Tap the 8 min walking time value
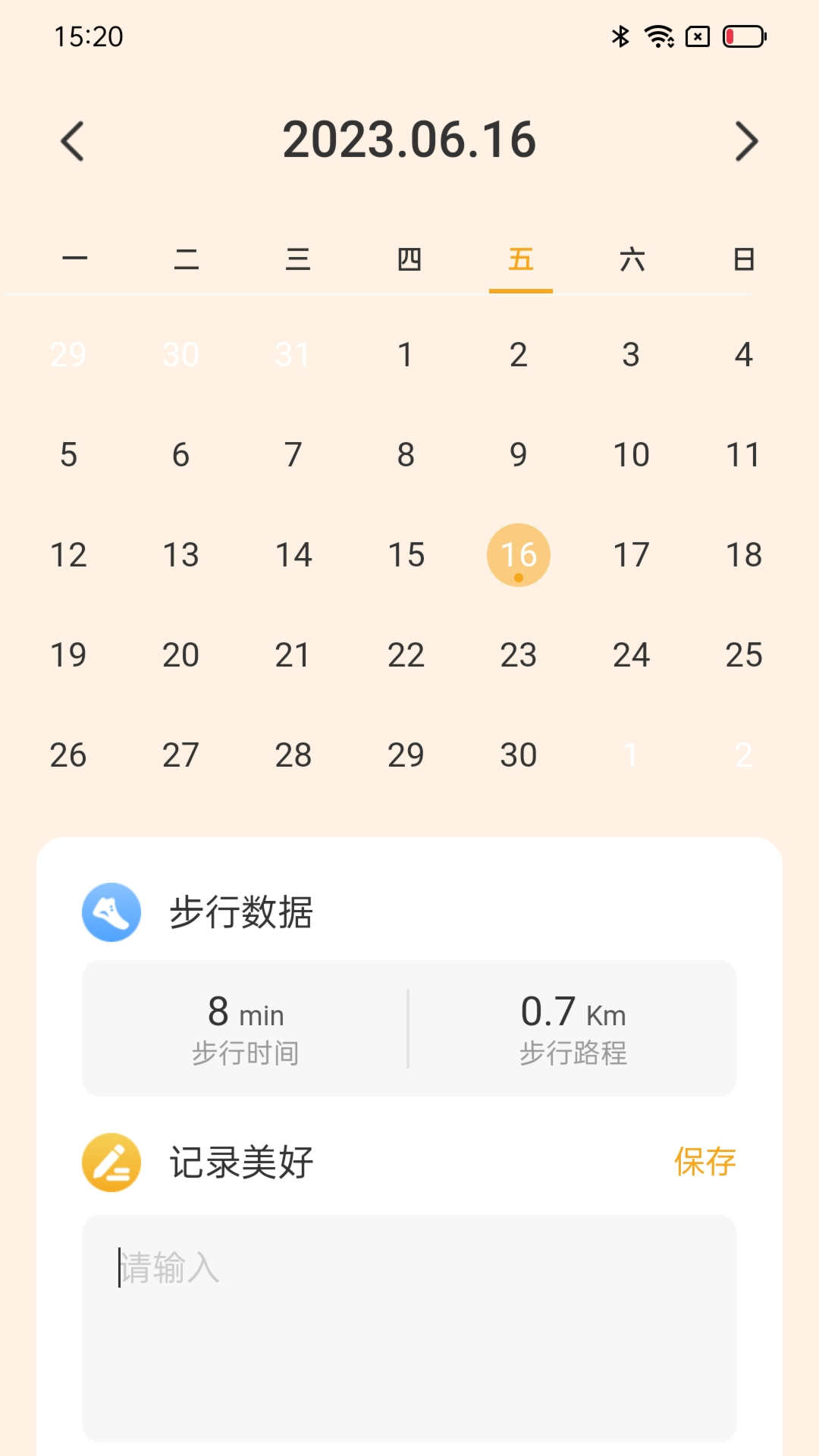The height and width of the screenshot is (1456, 819). click(x=245, y=1014)
